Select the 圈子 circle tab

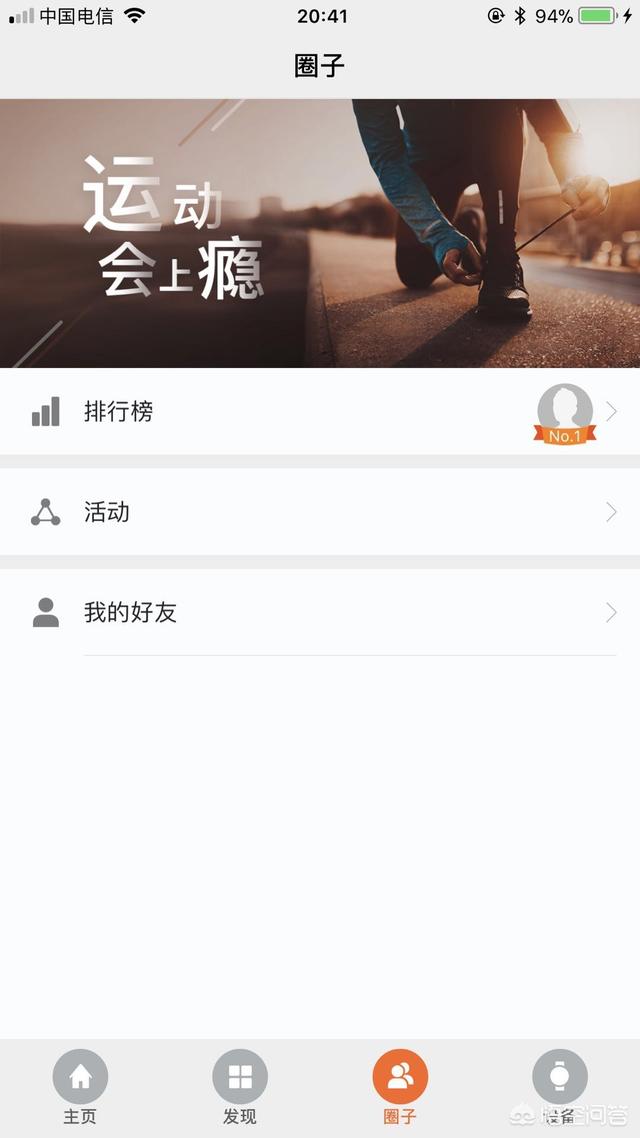tap(400, 1086)
